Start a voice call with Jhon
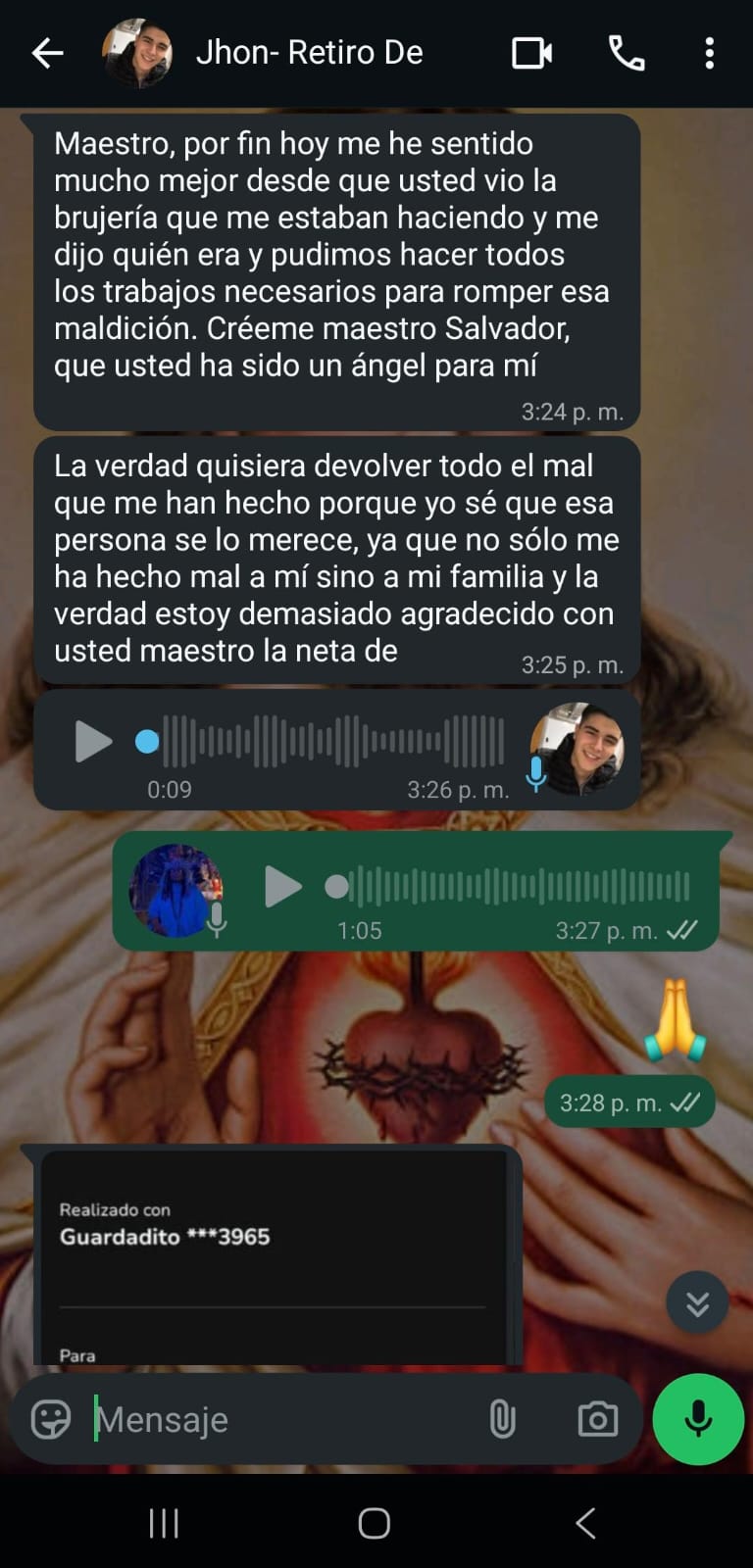The width and height of the screenshot is (753, 1568). (627, 53)
